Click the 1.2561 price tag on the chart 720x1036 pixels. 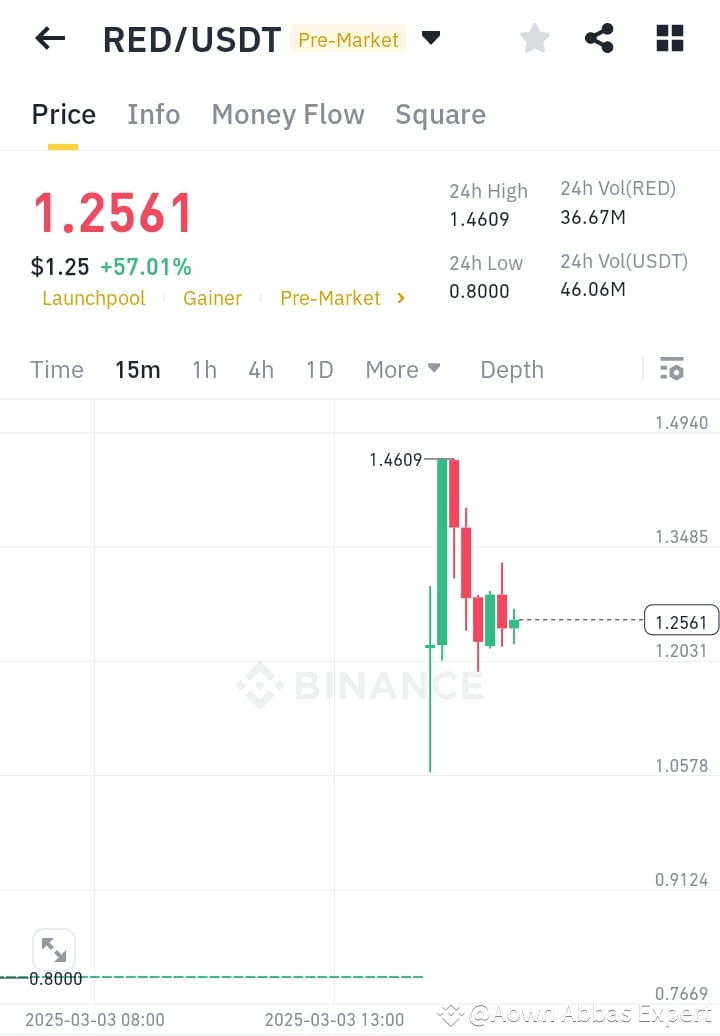click(x=681, y=620)
